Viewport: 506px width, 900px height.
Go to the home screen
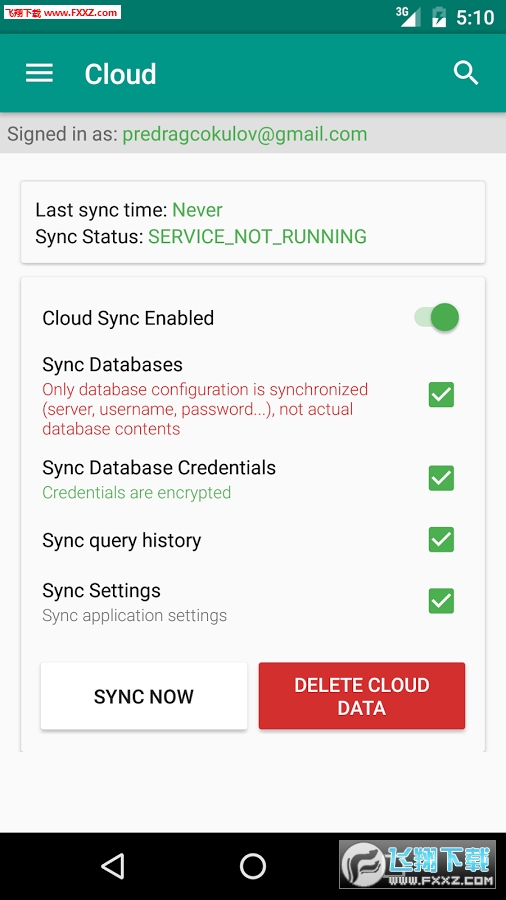pos(252,866)
